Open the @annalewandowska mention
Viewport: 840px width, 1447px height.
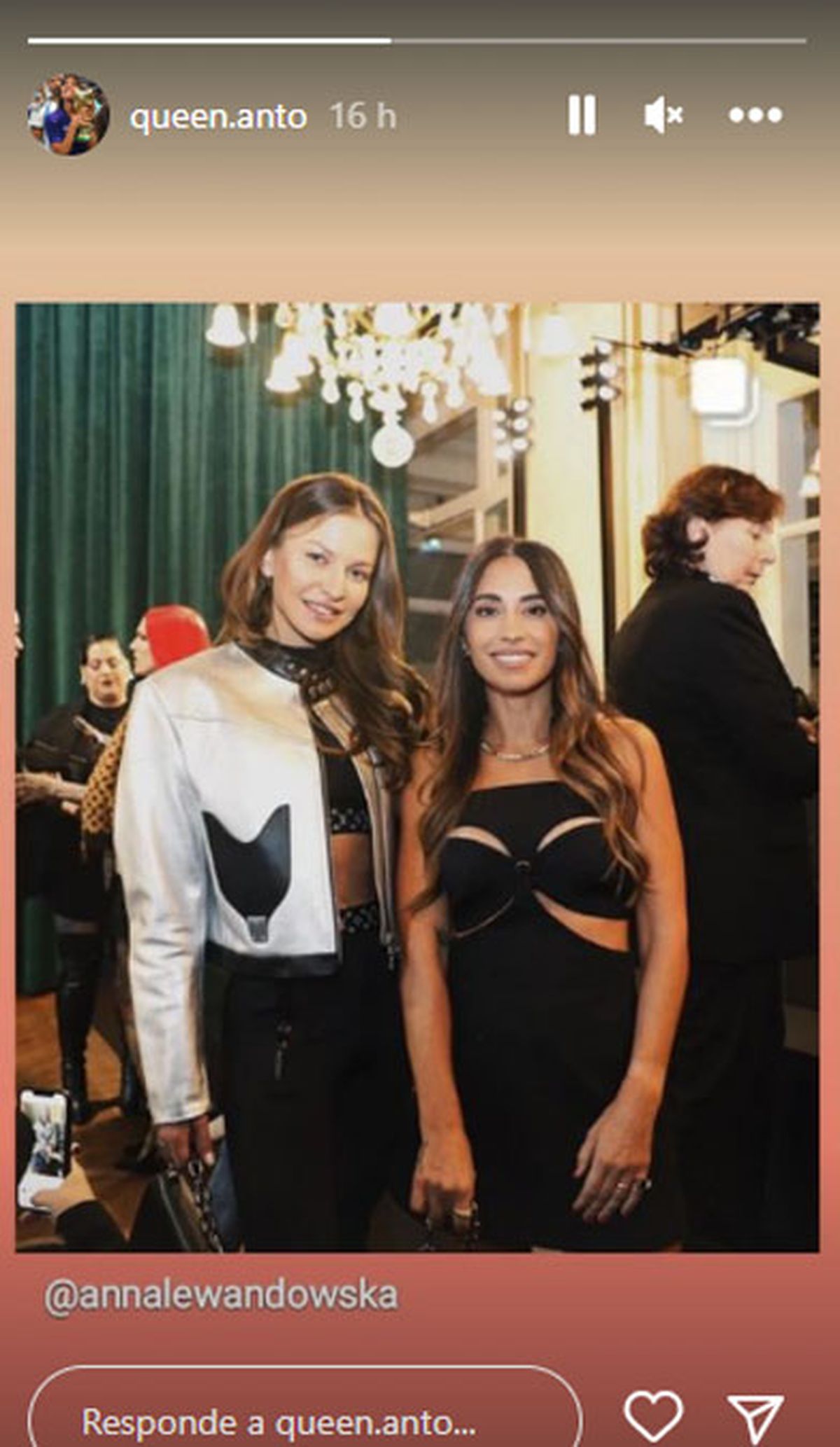(220, 1295)
